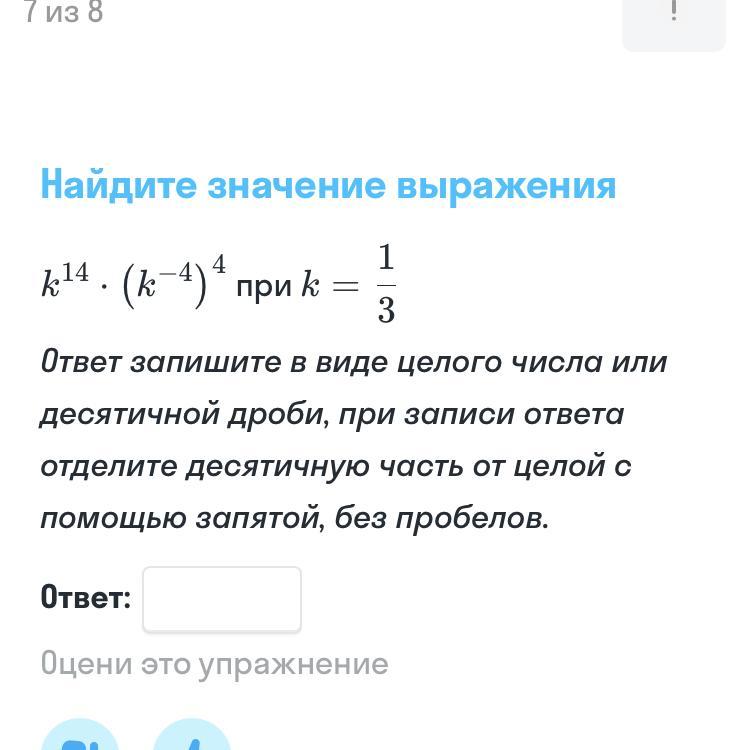This screenshot has height=750, width=750.
Task: Rate this exercise with thumbs up
Action: (192, 737)
